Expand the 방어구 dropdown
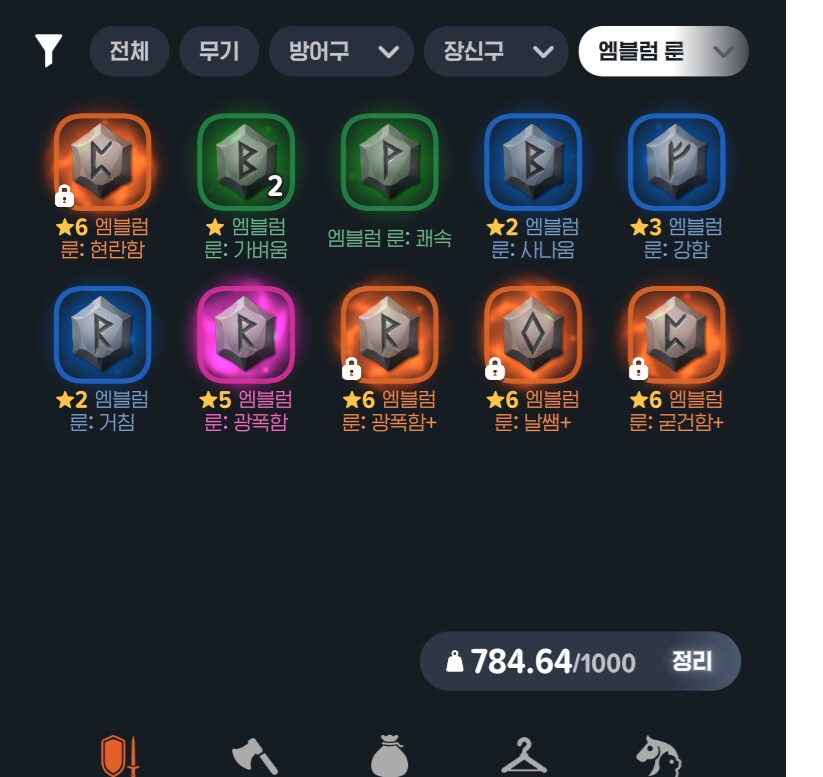This screenshot has height=777, width=823. [x=341, y=51]
